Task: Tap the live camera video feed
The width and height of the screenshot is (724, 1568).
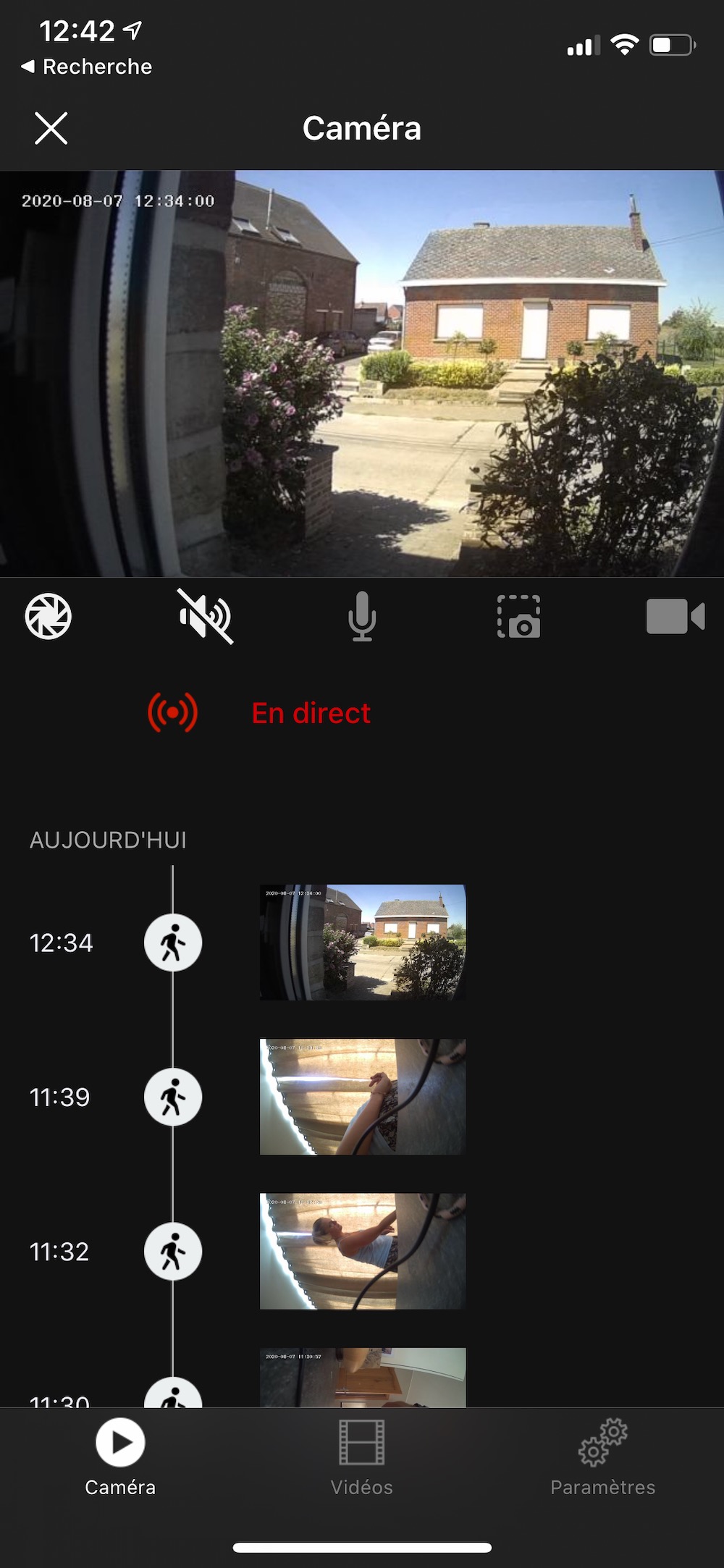Action: 362,374
